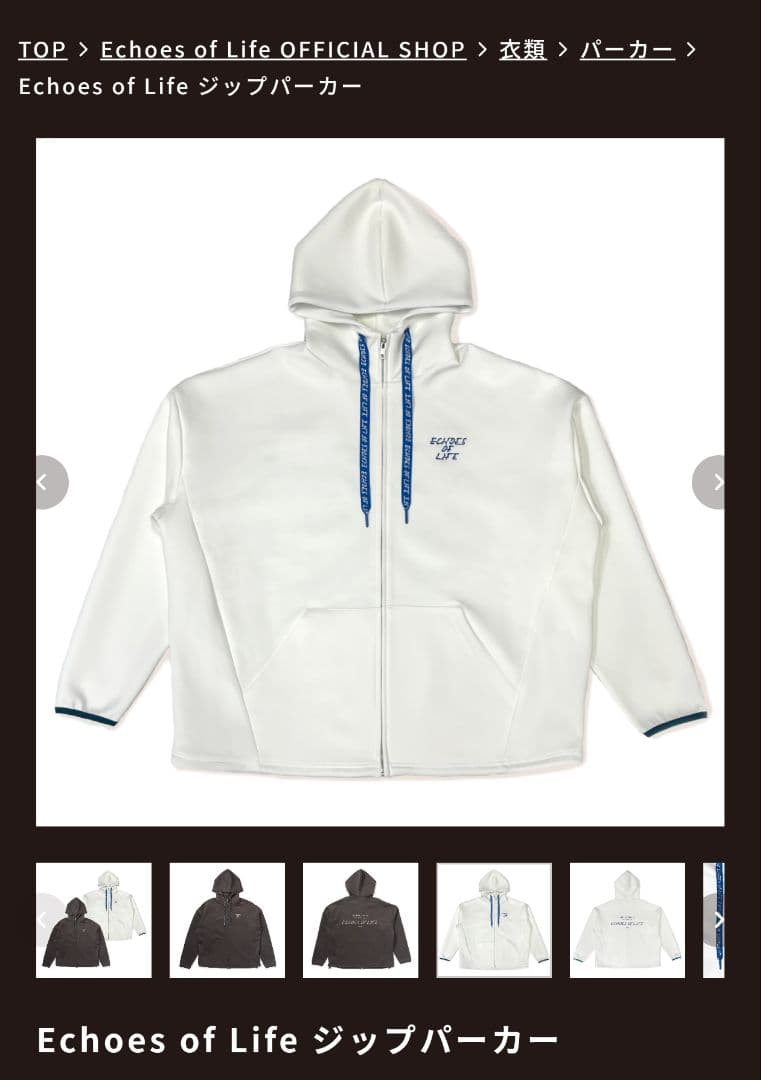This screenshot has width=761, height=1080.
Task: Open the TOP breadcrumb link
Action: pos(42,49)
